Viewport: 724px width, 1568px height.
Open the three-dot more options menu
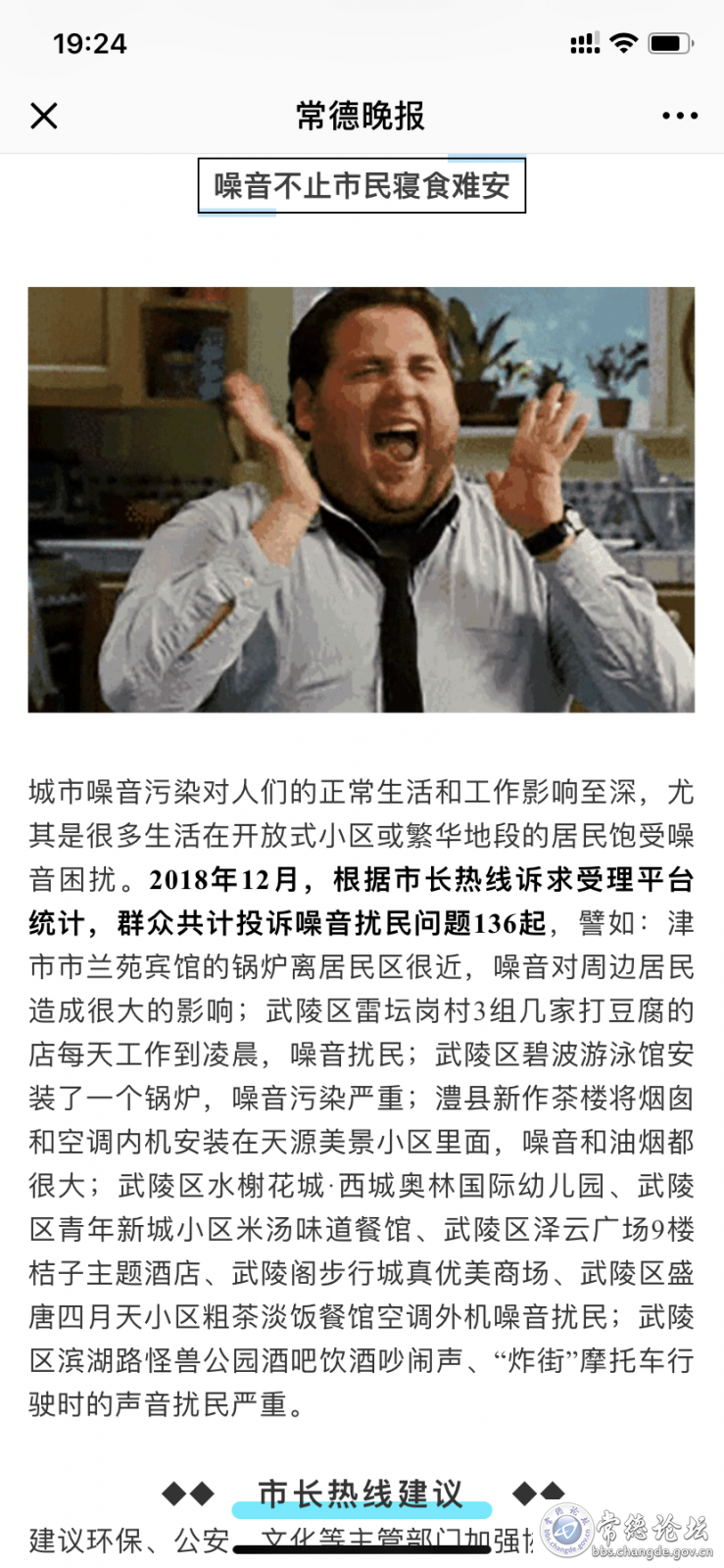tap(679, 116)
